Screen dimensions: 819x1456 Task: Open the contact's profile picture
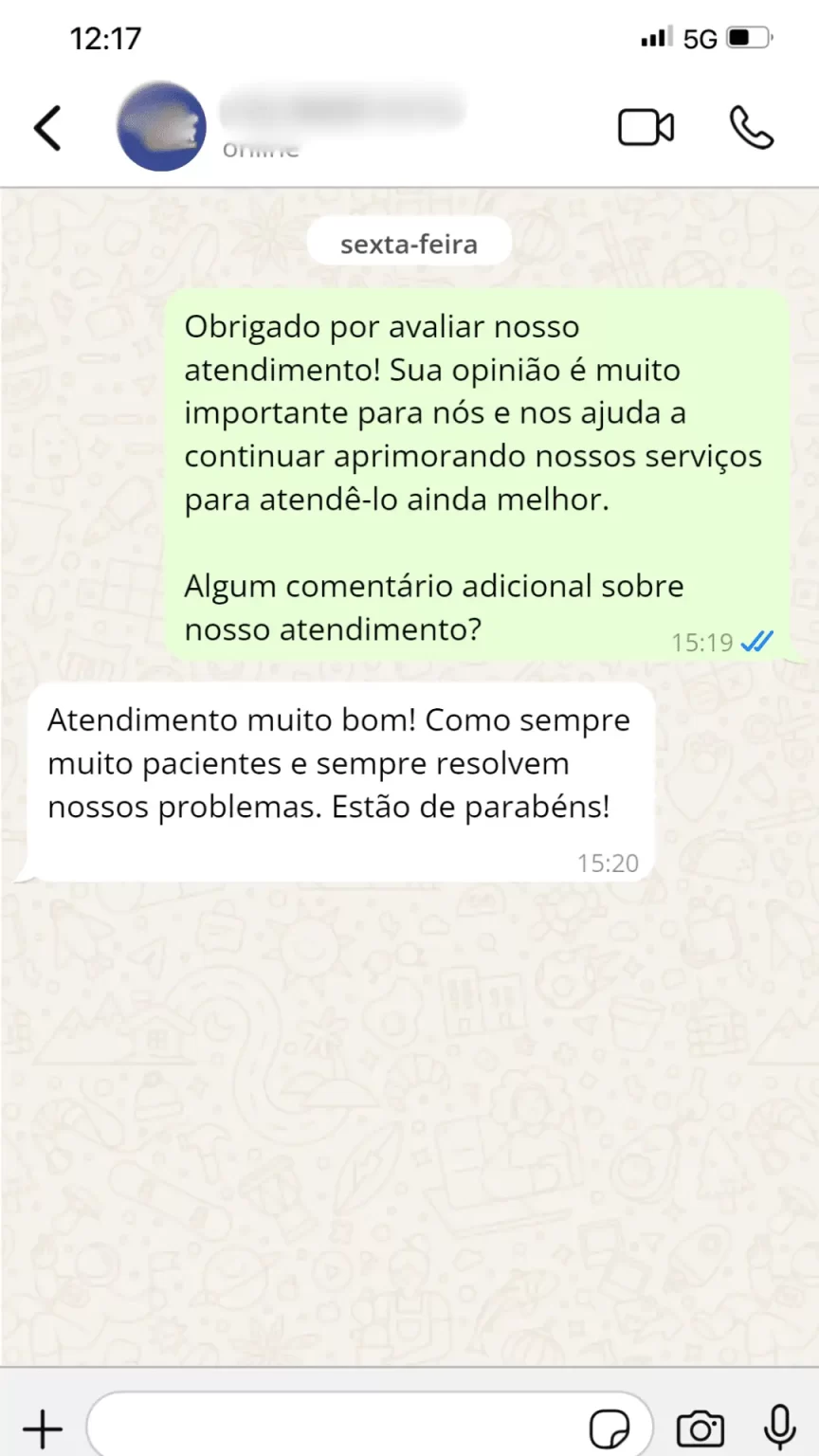click(x=161, y=127)
